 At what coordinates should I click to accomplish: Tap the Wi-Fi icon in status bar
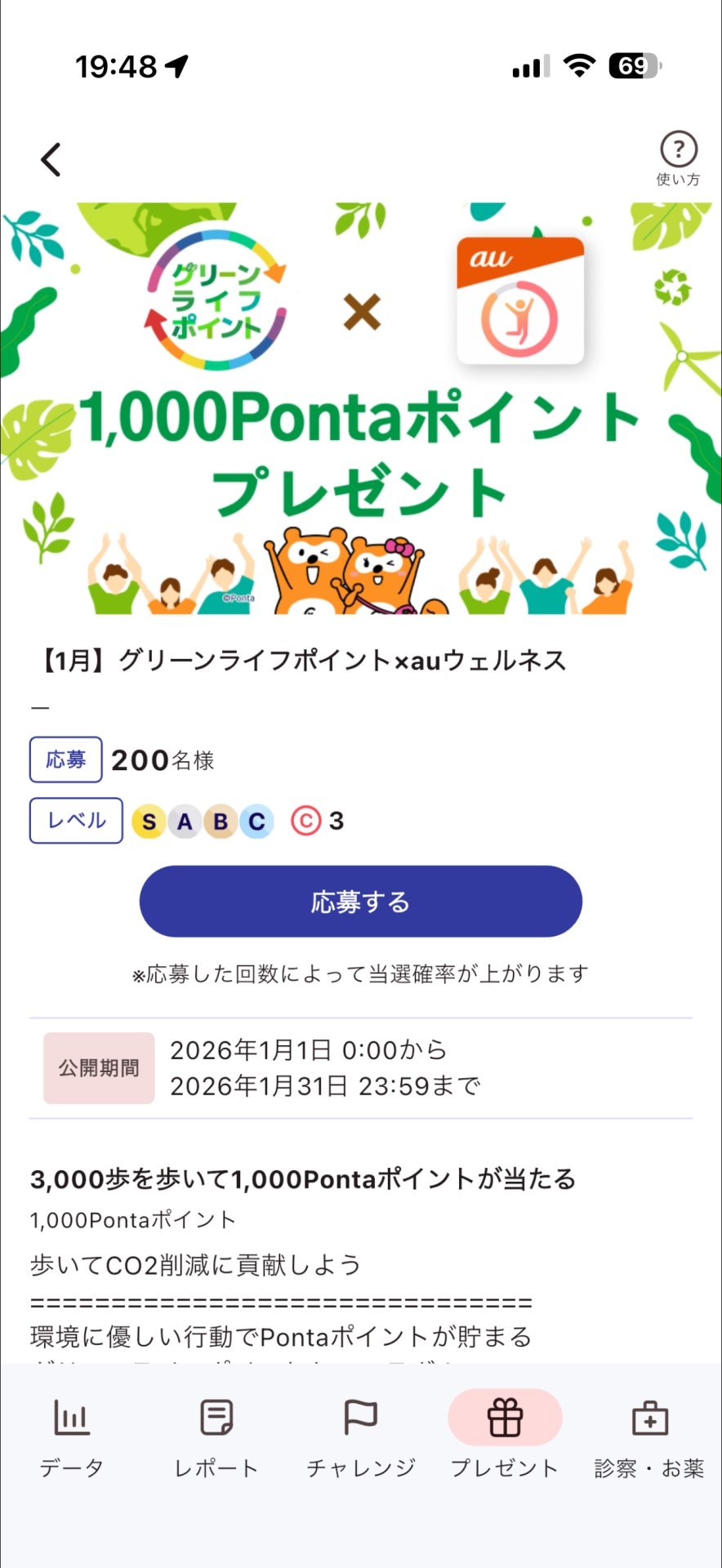(578, 65)
